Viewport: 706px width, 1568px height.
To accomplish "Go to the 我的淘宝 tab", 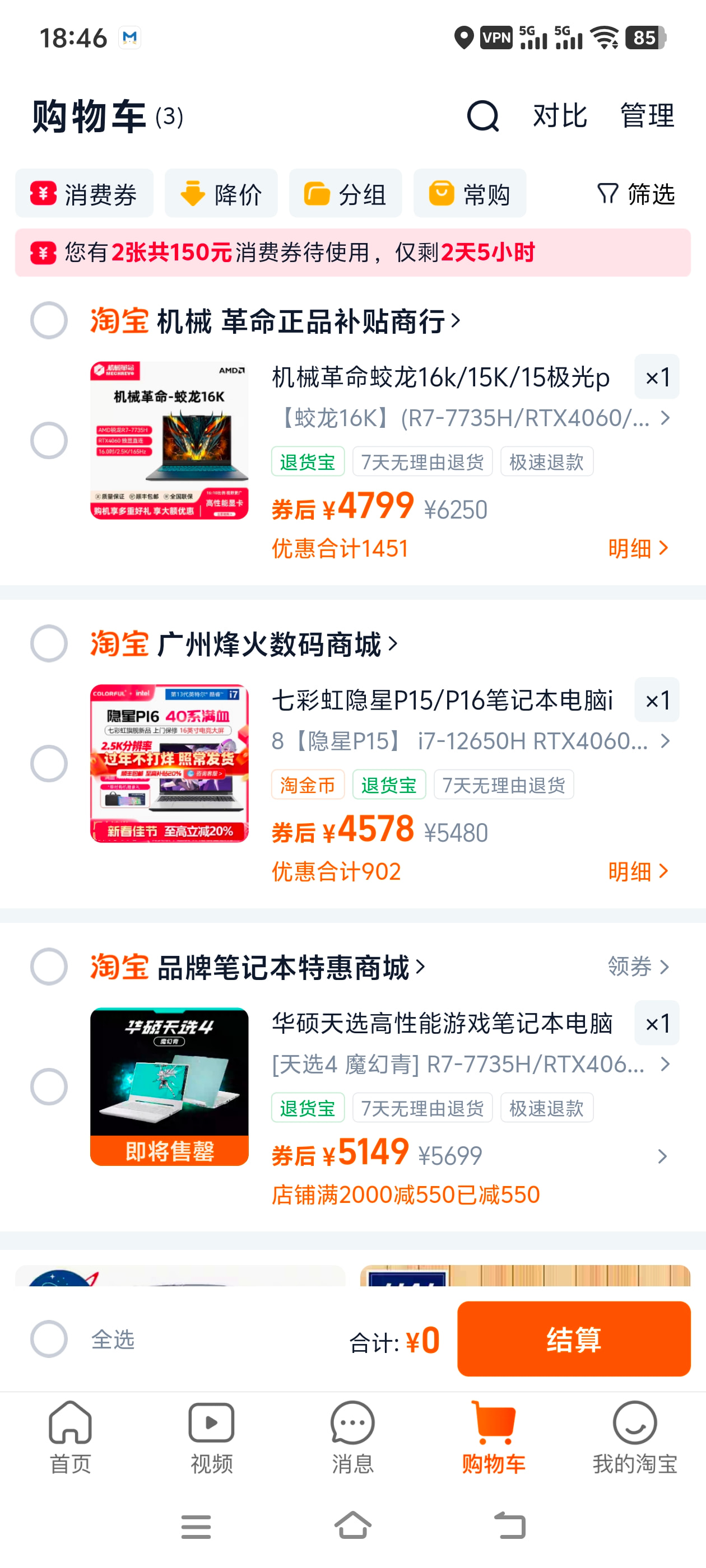I will pos(635,1437).
